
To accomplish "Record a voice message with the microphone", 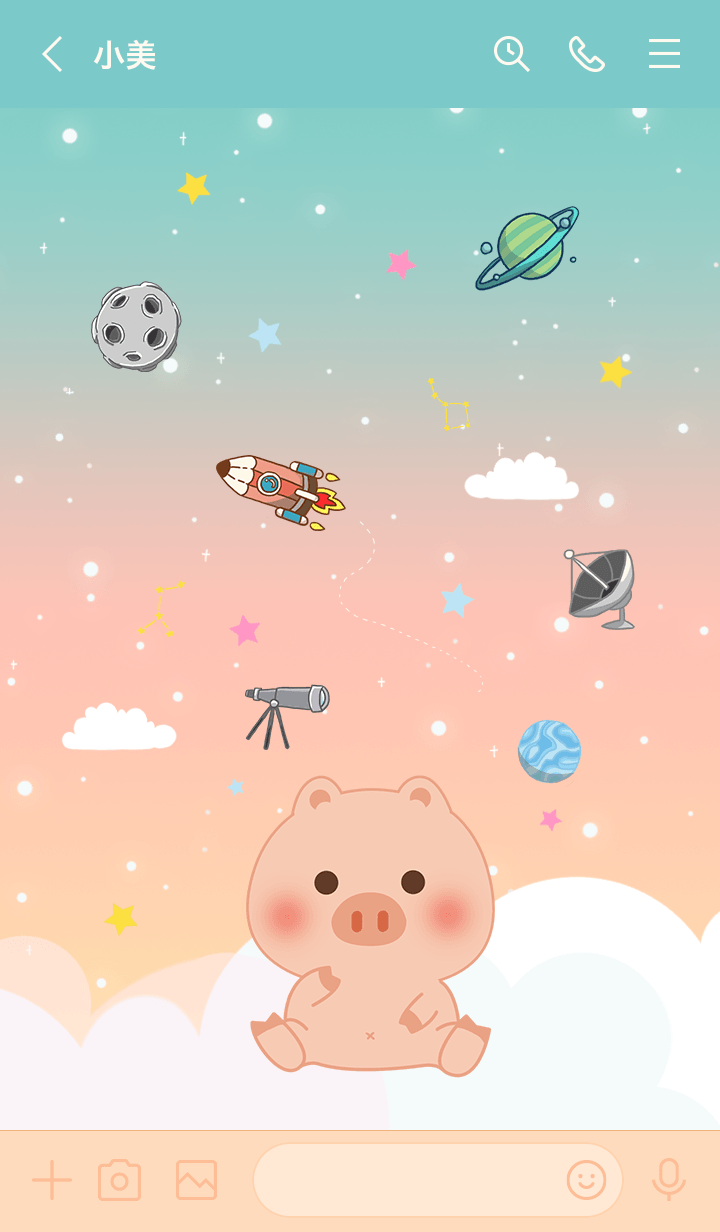I will point(668,1180).
